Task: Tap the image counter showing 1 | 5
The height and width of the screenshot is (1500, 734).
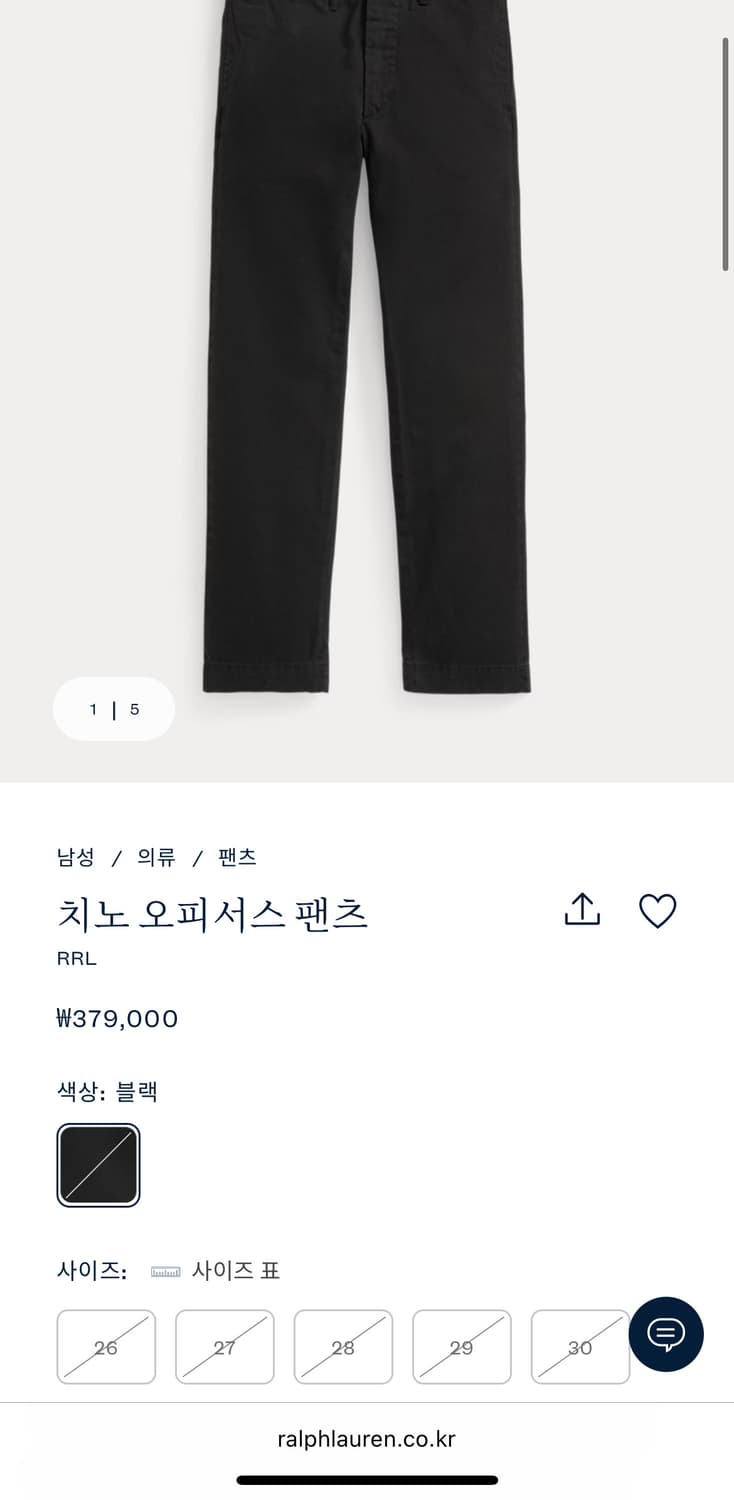Action: [113, 709]
